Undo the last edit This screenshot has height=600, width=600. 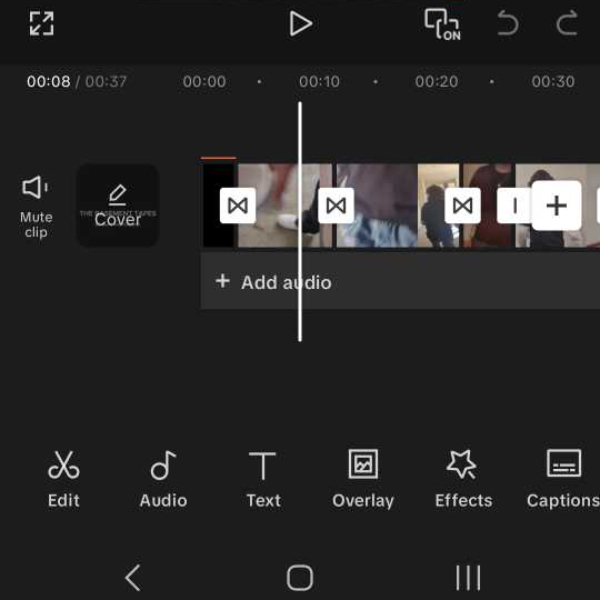click(x=508, y=24)
